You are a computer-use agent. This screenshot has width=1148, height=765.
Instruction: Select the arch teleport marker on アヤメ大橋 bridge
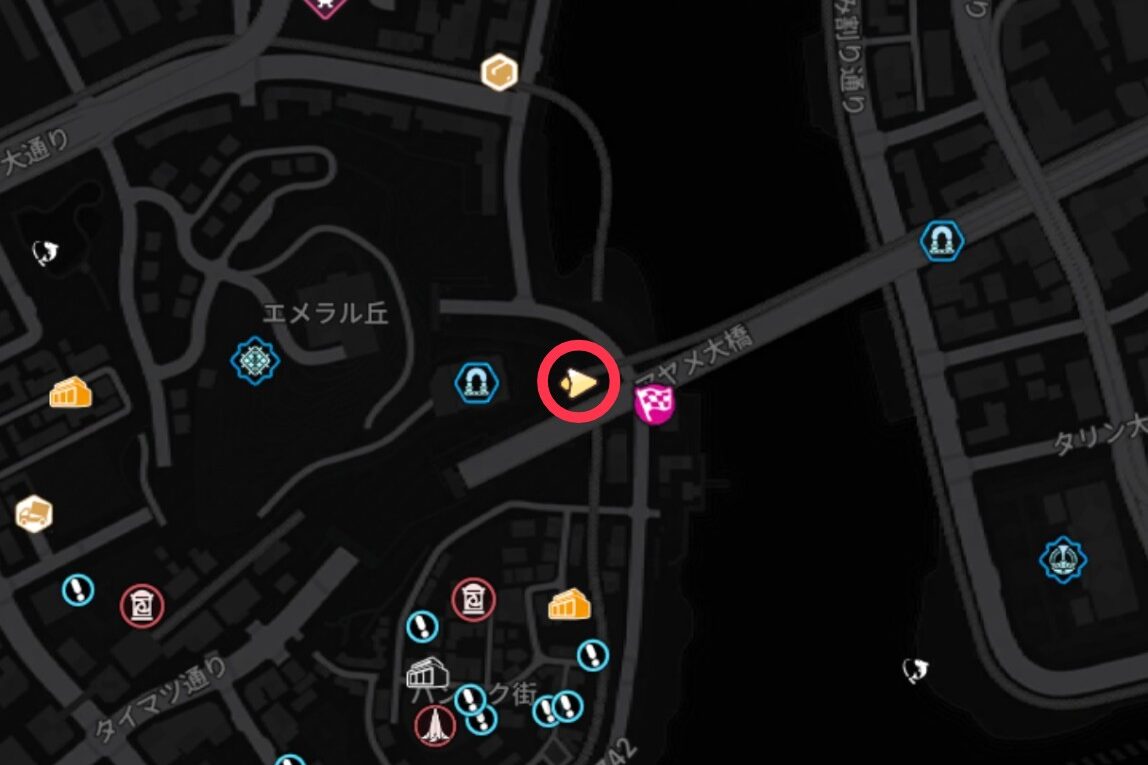point(941,241)
